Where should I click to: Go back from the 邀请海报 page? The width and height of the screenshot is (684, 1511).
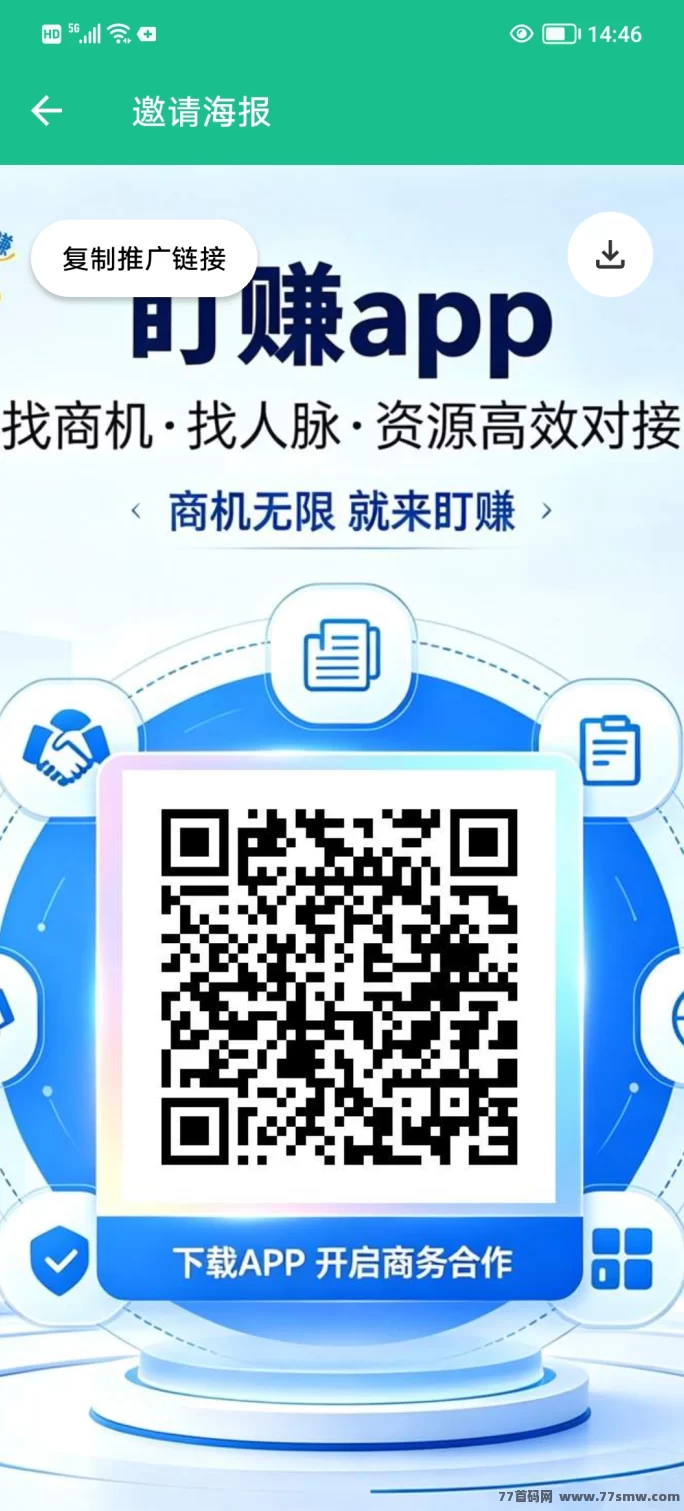point(46,111)
